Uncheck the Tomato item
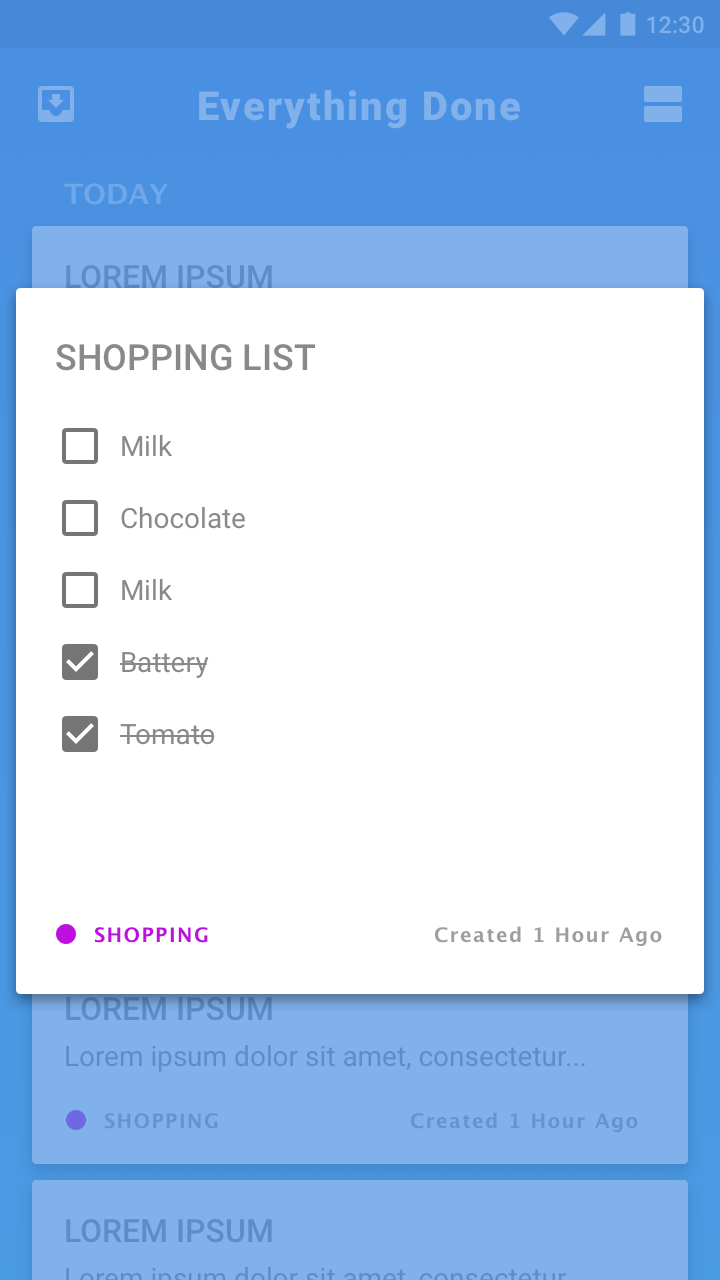The height and width of the screenshot is (1280, 720). (80, 734)
